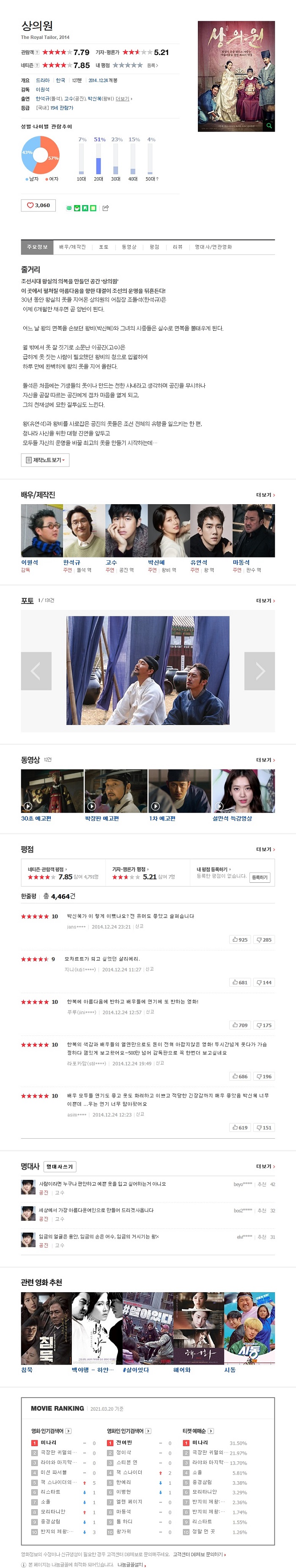Tap the 명대사 쓰기 button
The image size is (296, 1568).
click(x=60, y=1166)
